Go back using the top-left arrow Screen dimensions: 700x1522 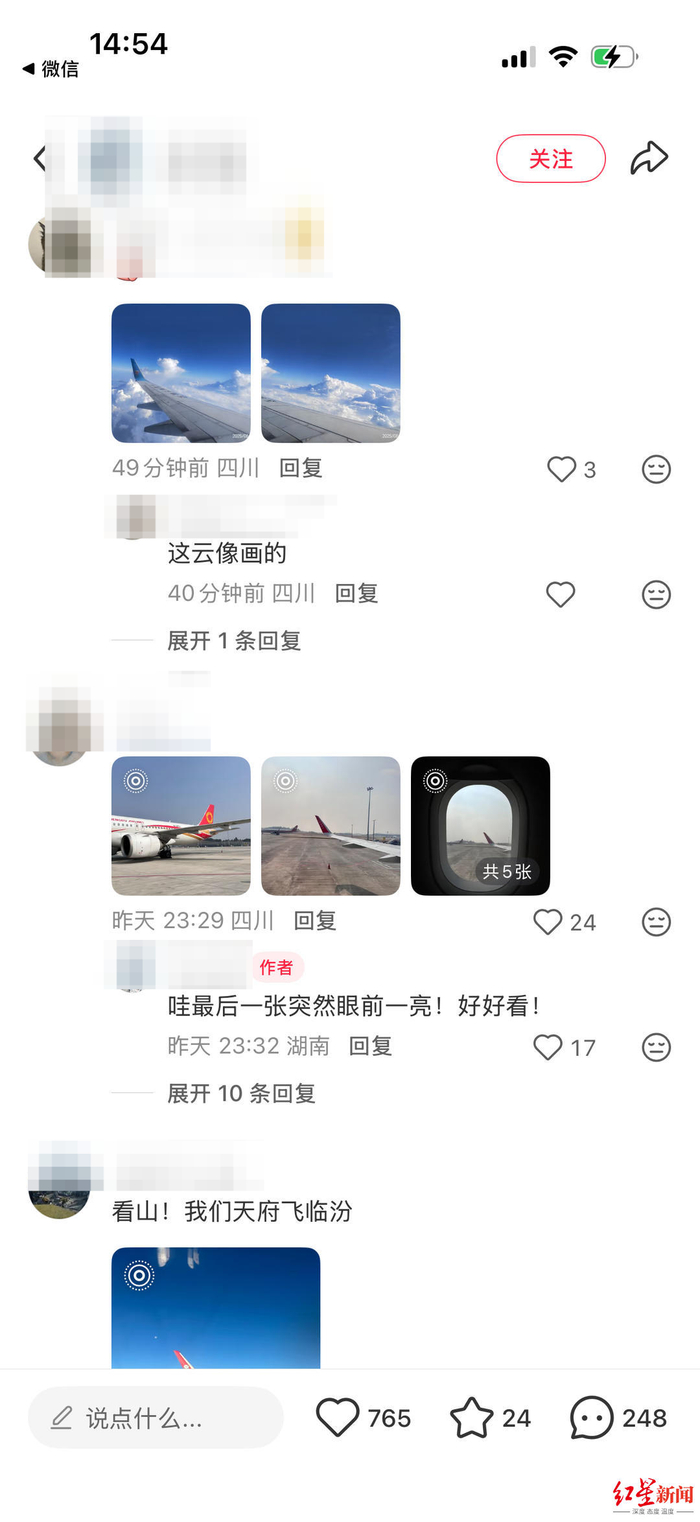pyautogui.click(x=40, y=158)
